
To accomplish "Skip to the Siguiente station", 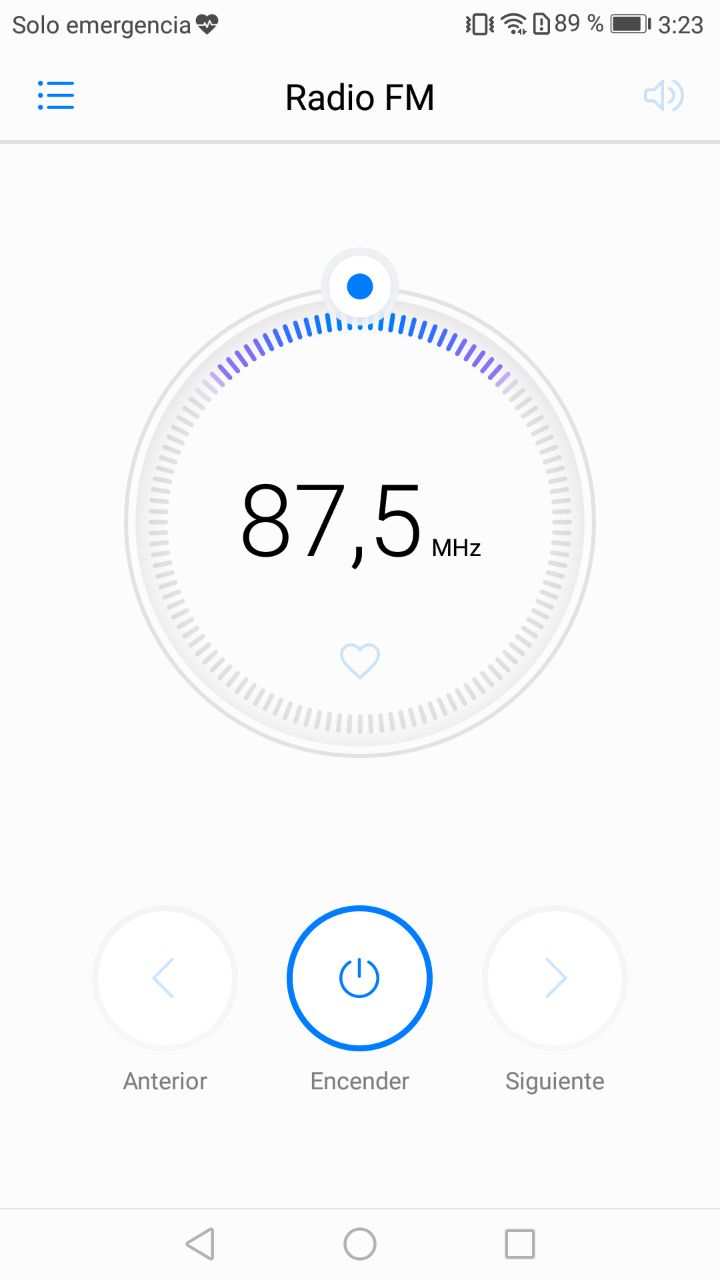I will pos(555,978).
